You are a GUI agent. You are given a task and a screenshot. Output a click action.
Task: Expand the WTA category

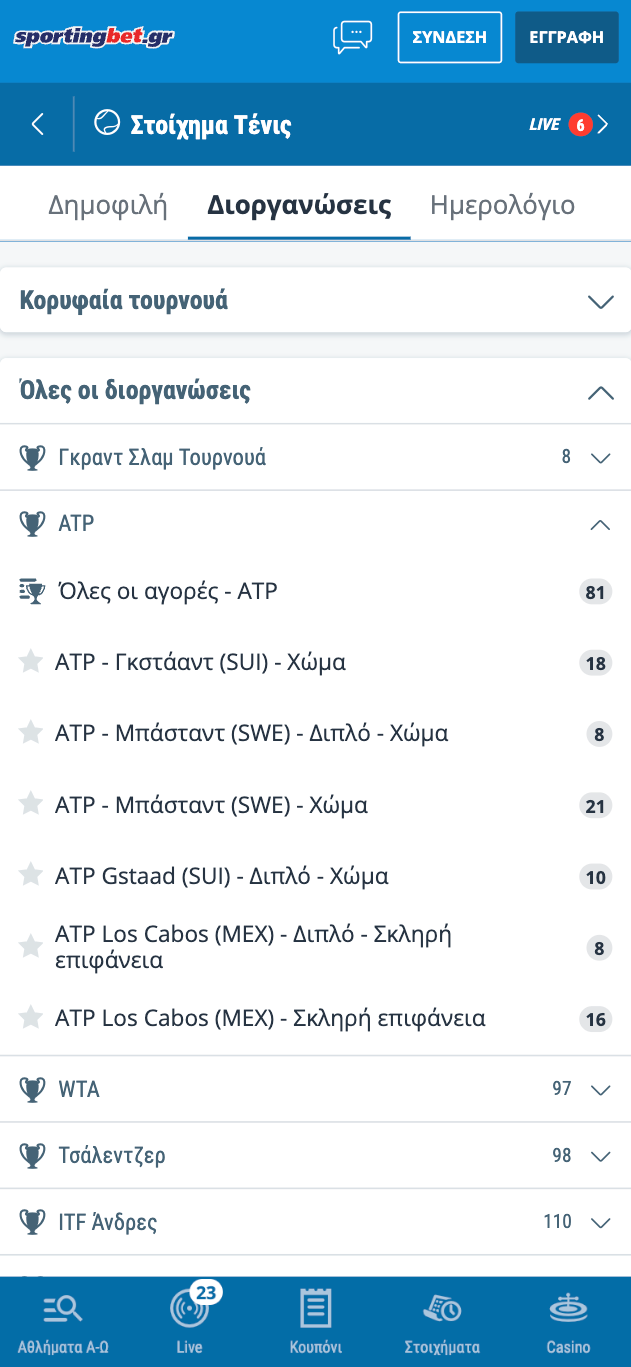coord(315,1089)
